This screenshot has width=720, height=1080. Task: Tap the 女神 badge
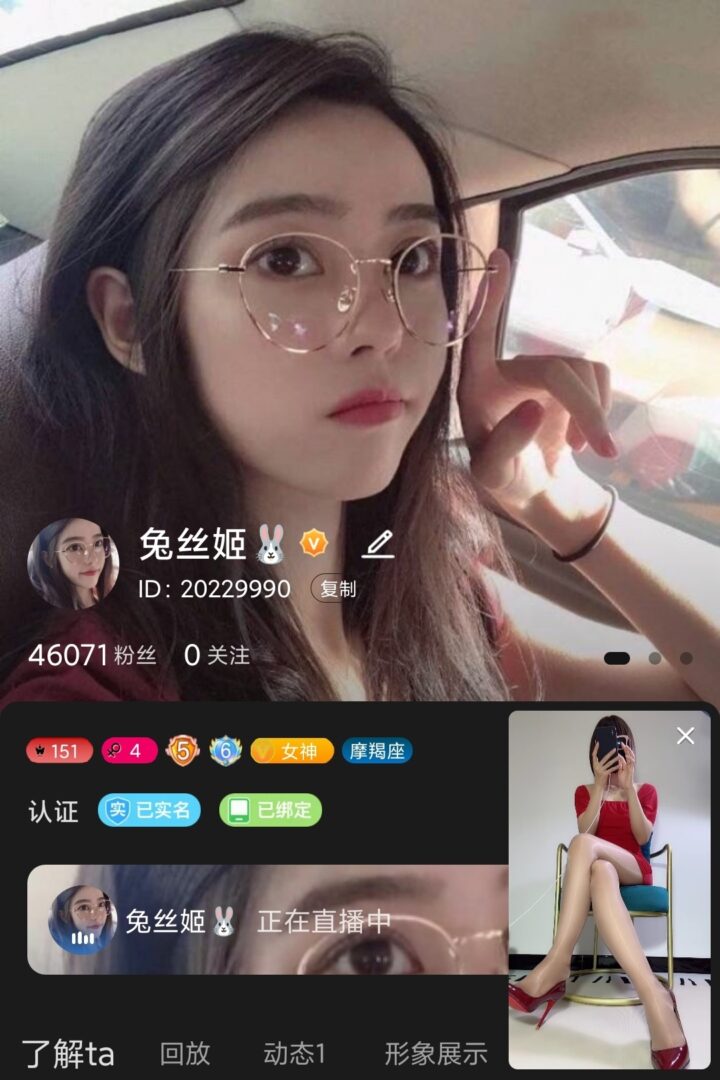click(292, 751)
